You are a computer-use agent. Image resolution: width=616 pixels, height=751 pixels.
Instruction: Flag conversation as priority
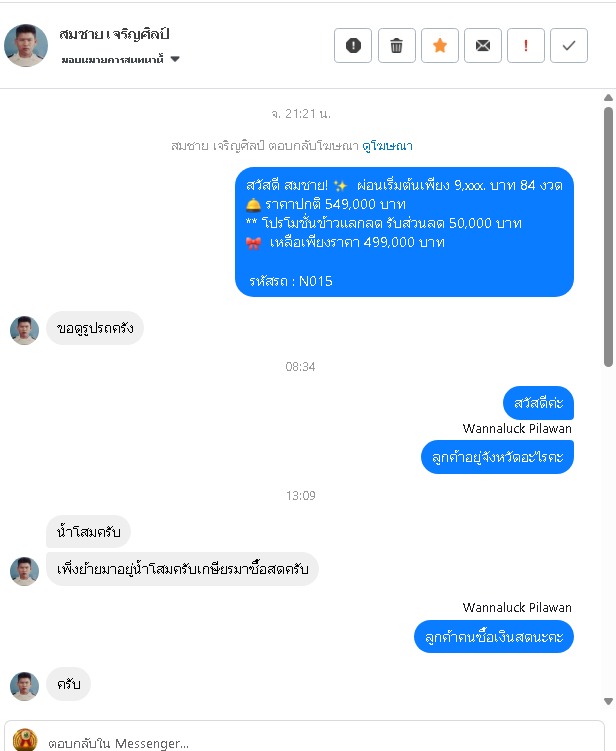point(526,45)
